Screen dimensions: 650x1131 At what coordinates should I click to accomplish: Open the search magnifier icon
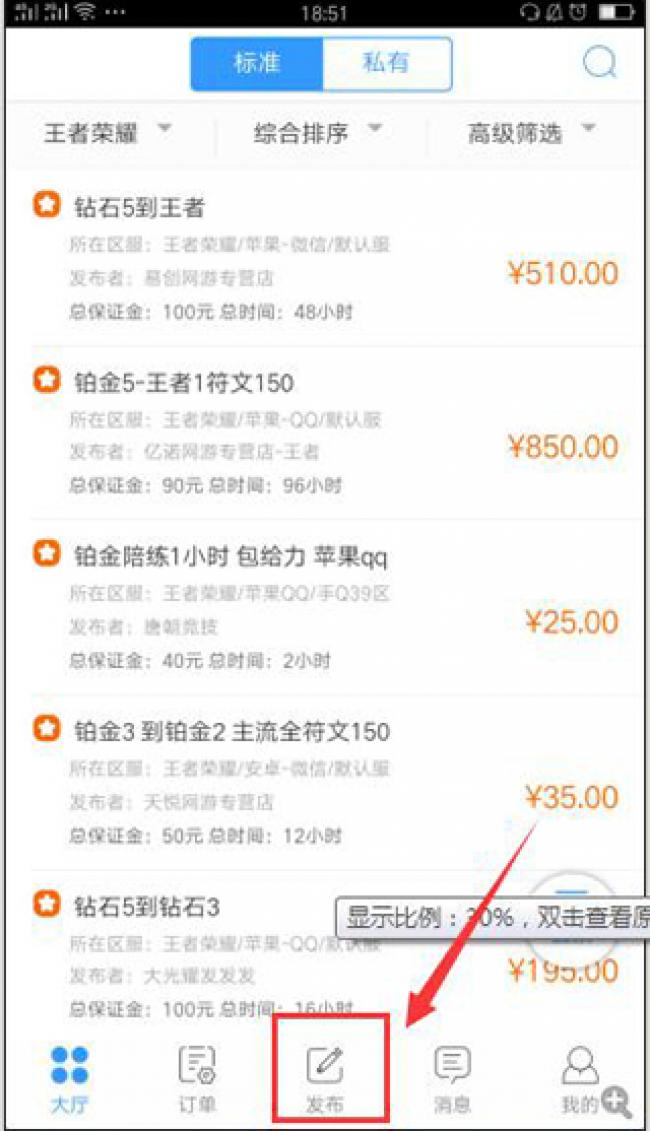tap(600, 63)
